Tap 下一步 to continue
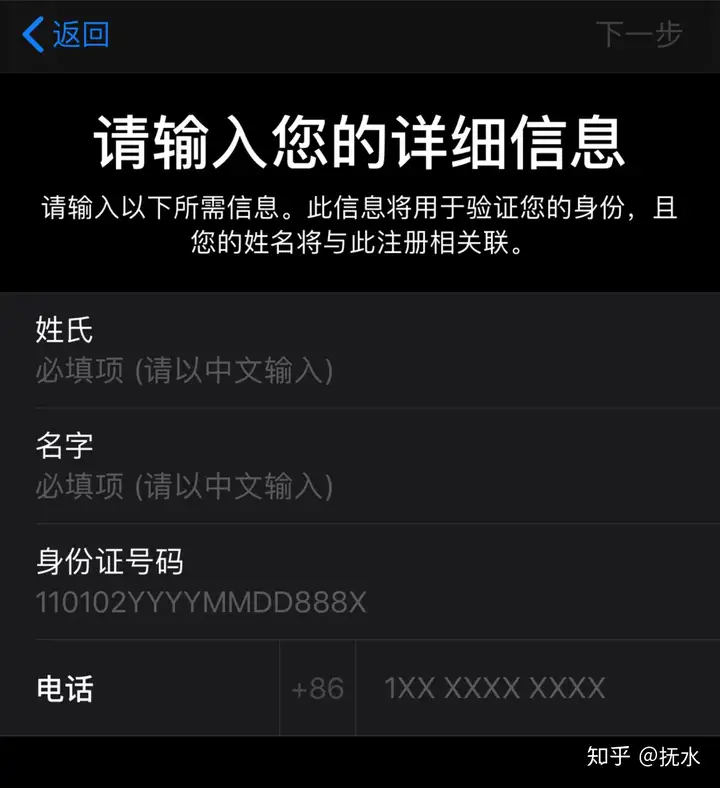Viewport: 720px width, 788px height. (x=639, y=35)
